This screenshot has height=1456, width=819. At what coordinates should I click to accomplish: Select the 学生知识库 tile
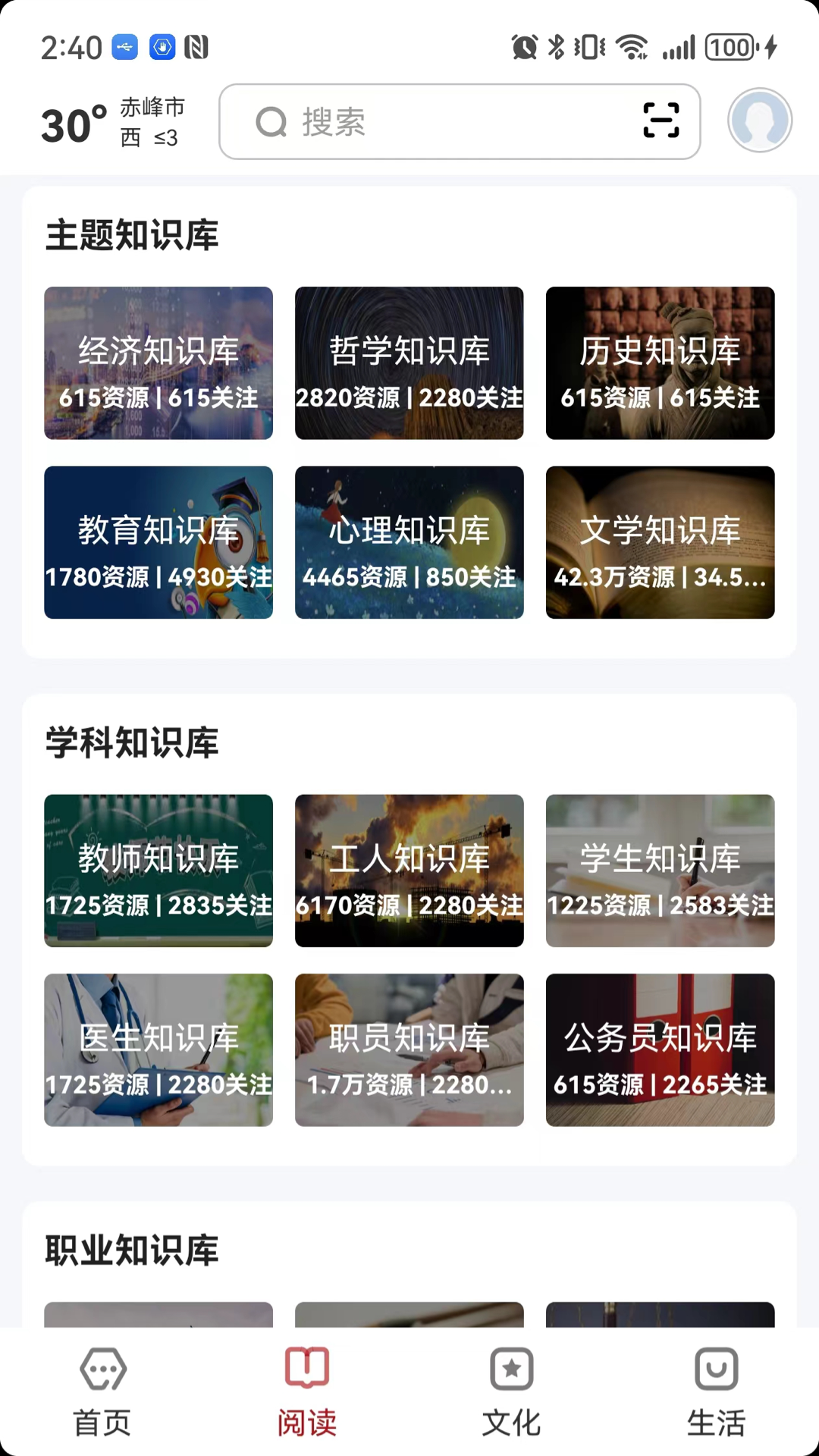660,871
